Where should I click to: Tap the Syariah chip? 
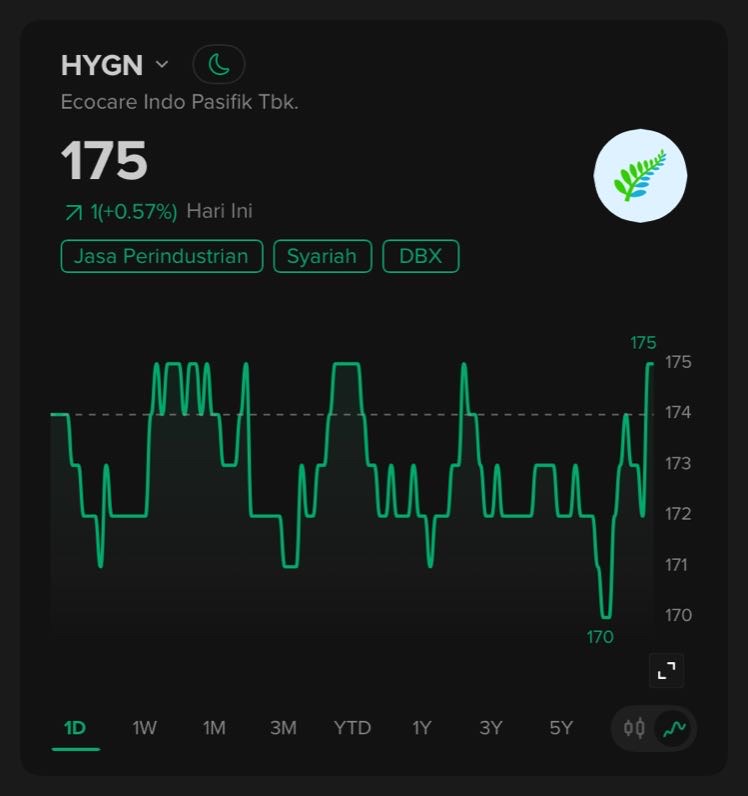[322, 256]
